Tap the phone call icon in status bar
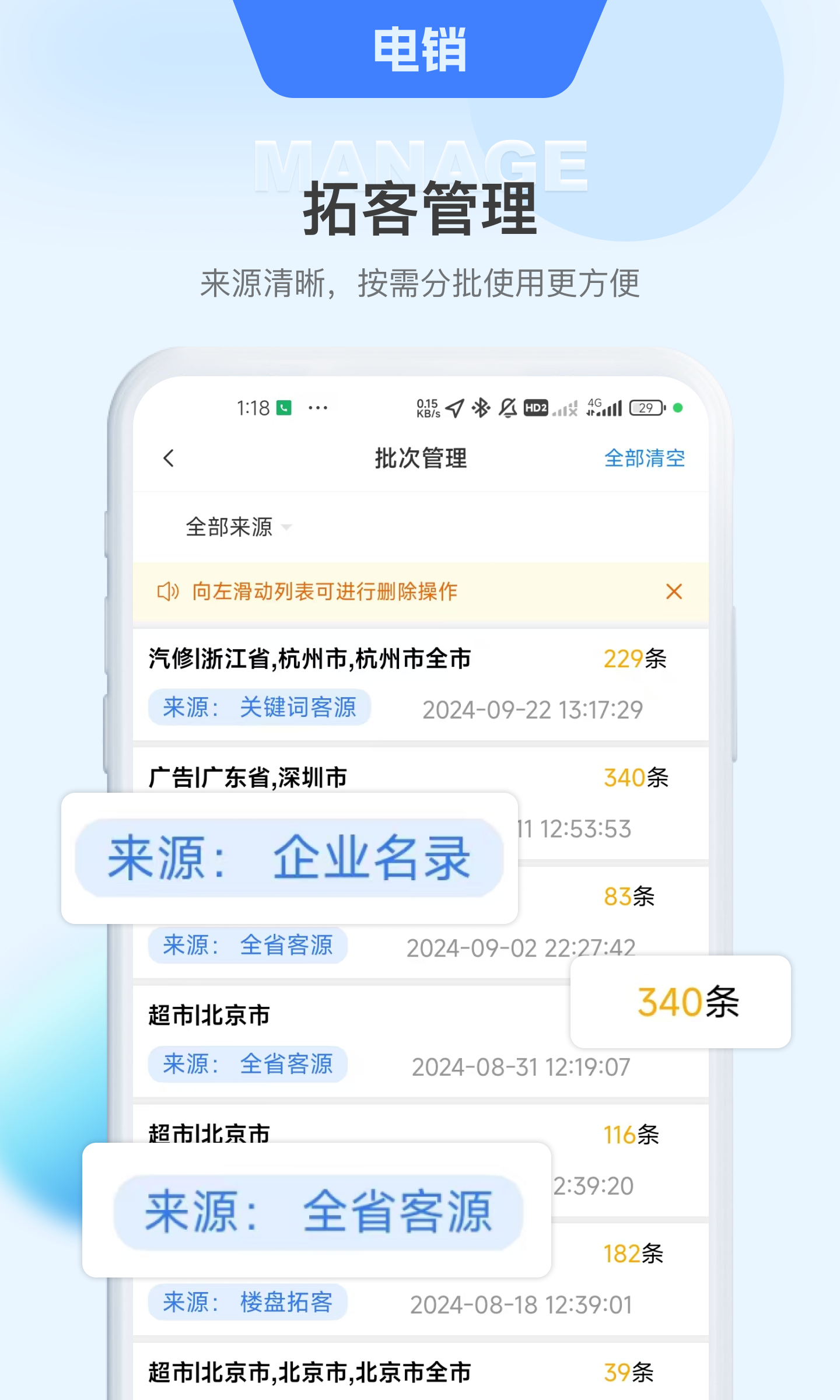 pos(284,407)
